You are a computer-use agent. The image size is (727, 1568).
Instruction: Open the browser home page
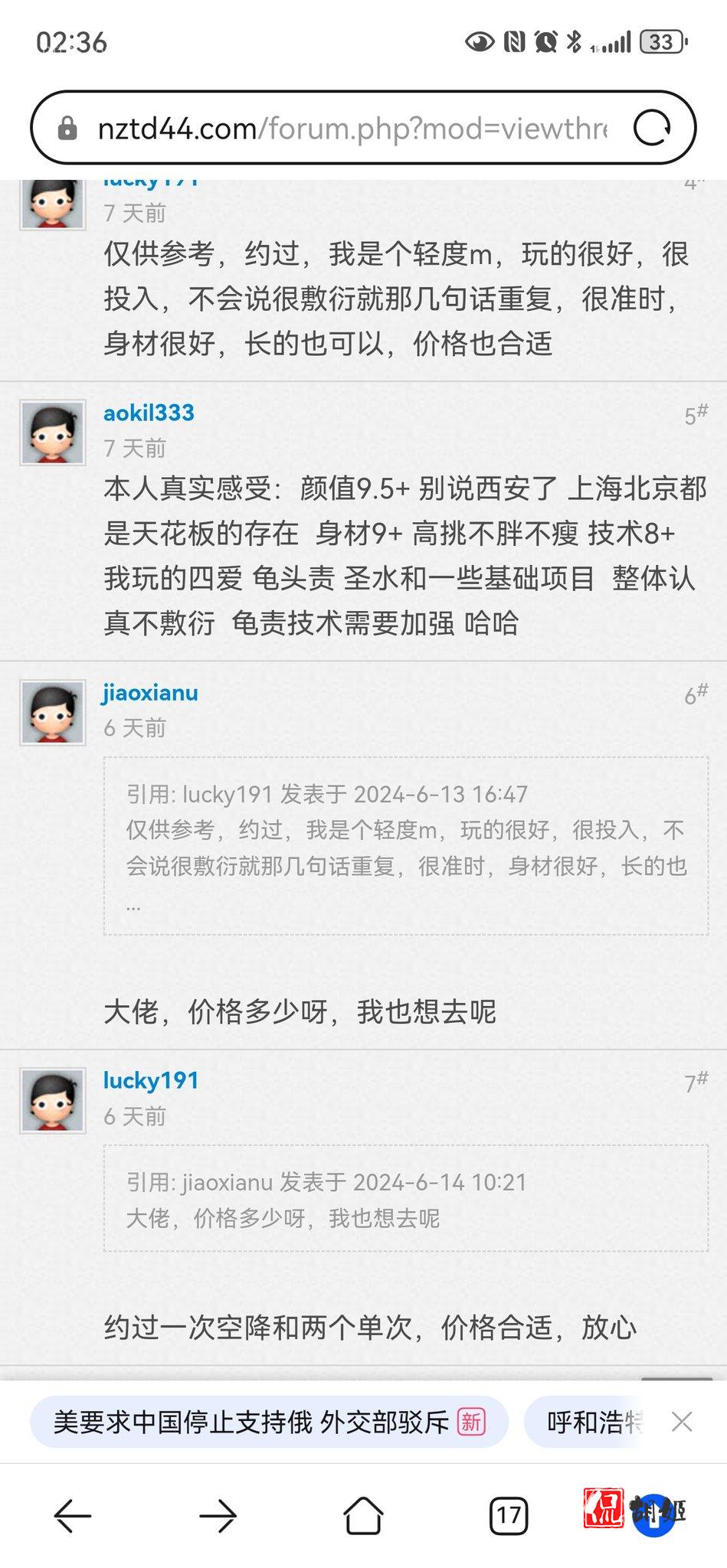(363, 1515)
